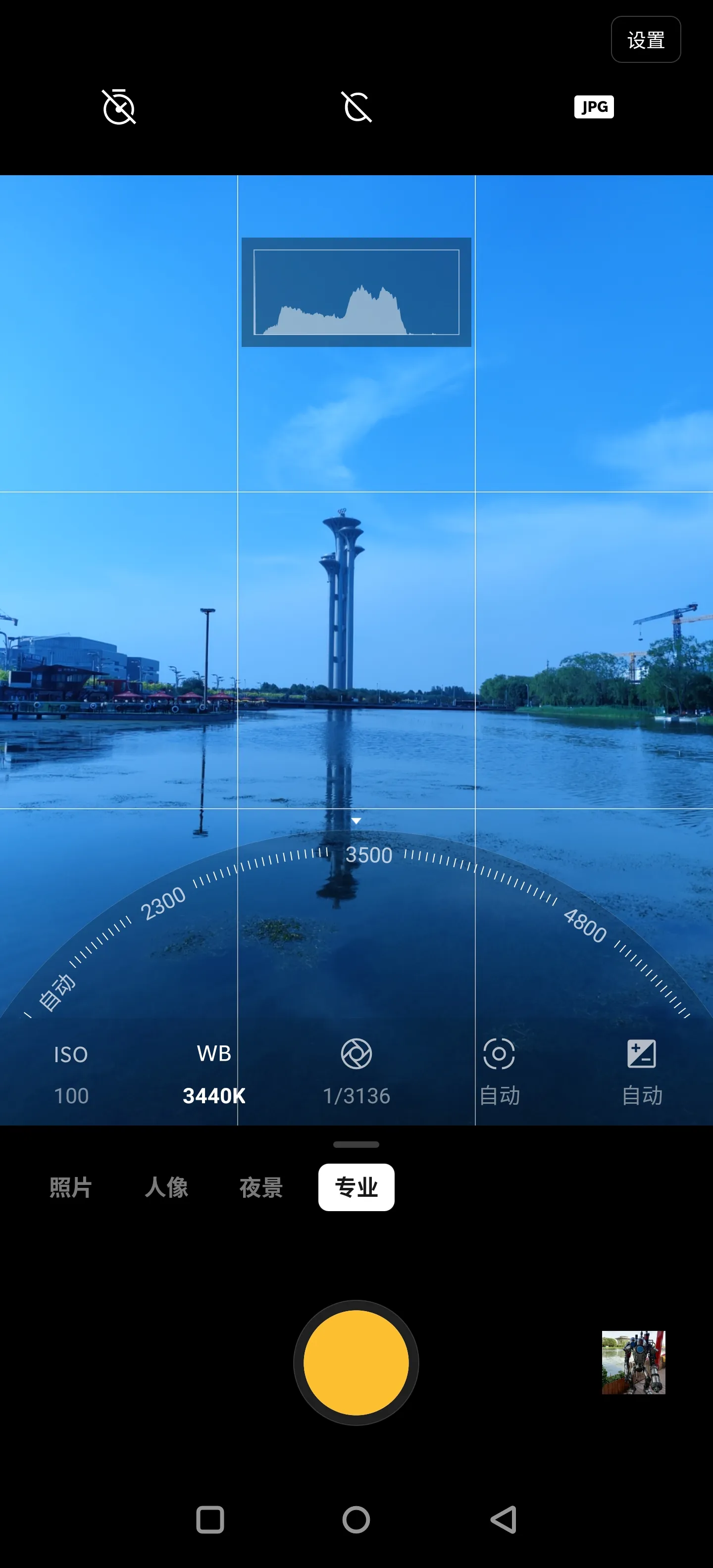The width and height of the screenshot is (713, 1568).
Task: Take a photo with the yellow shutter
Action: click(x=356, y=1362)
